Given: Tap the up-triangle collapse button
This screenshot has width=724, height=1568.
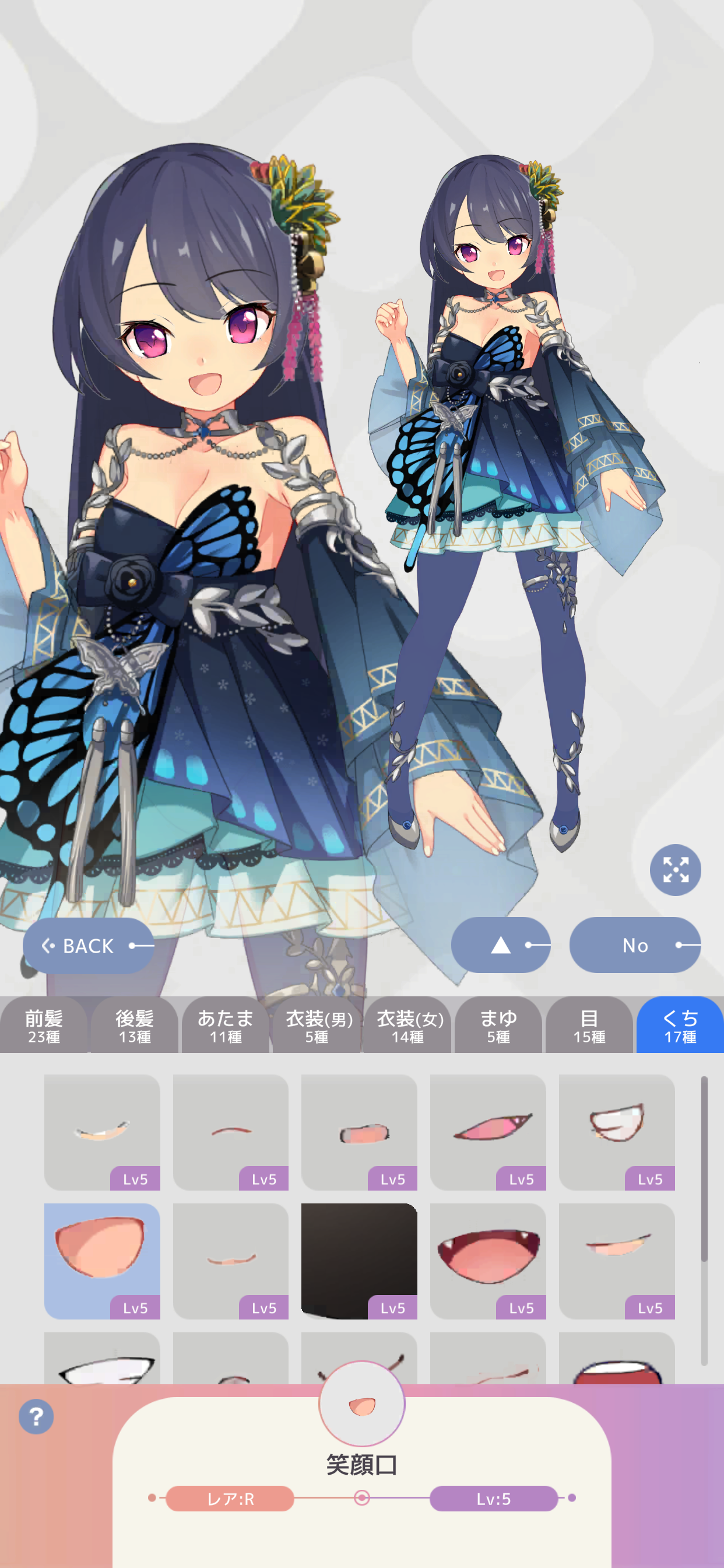Looking at the screenshot, I should pyautogui.click(x=500, y=944).
